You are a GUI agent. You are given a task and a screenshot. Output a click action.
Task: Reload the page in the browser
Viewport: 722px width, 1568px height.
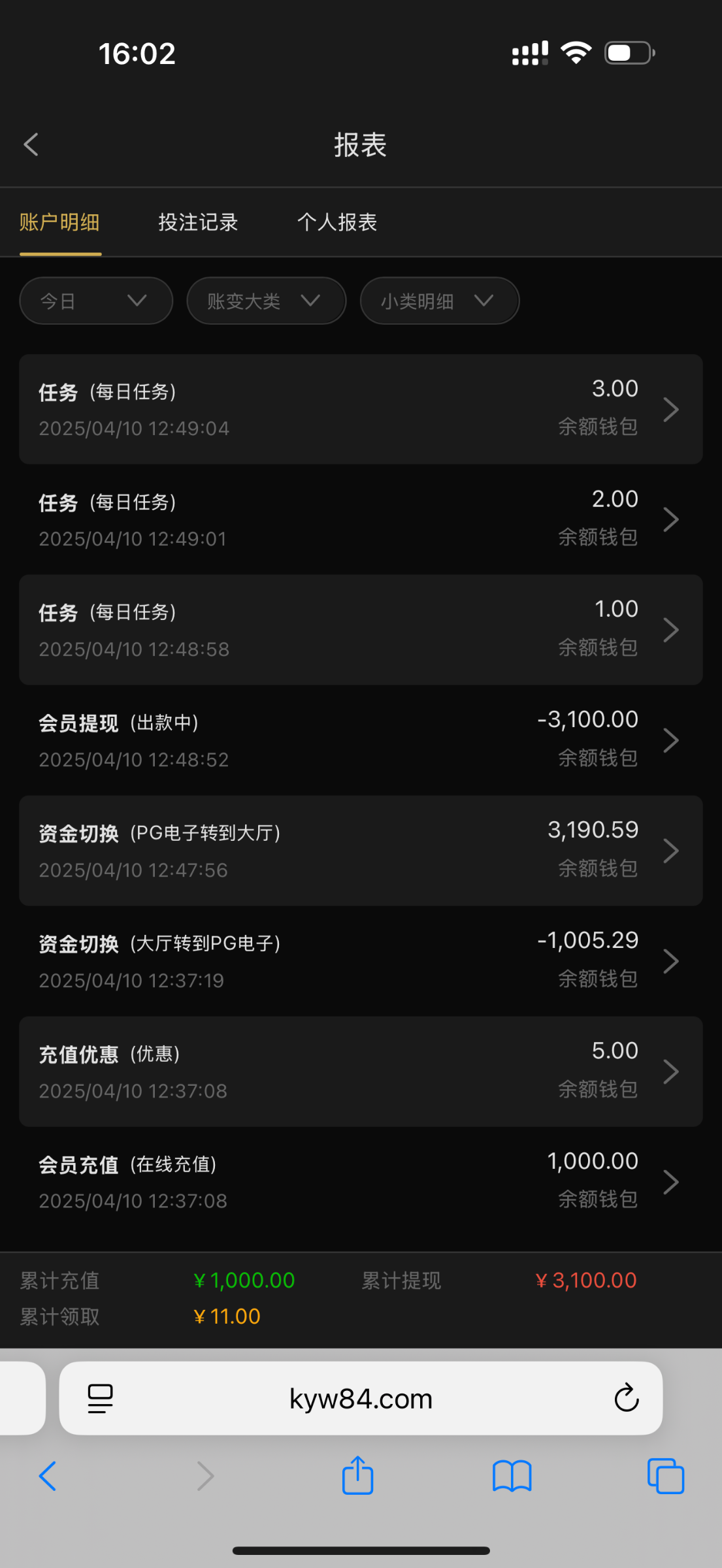tap(626, 1398)
